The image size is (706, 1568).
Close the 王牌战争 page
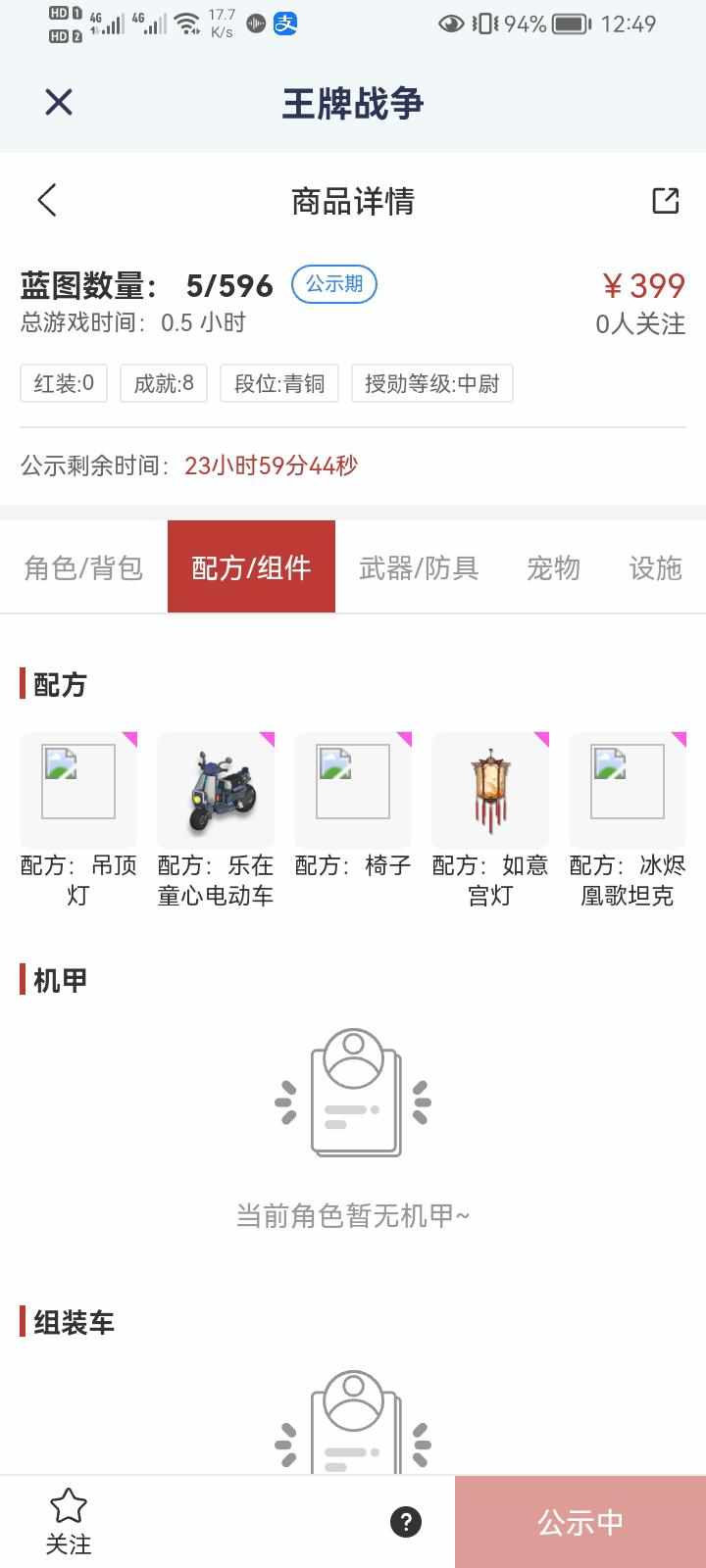coord(59,102)
